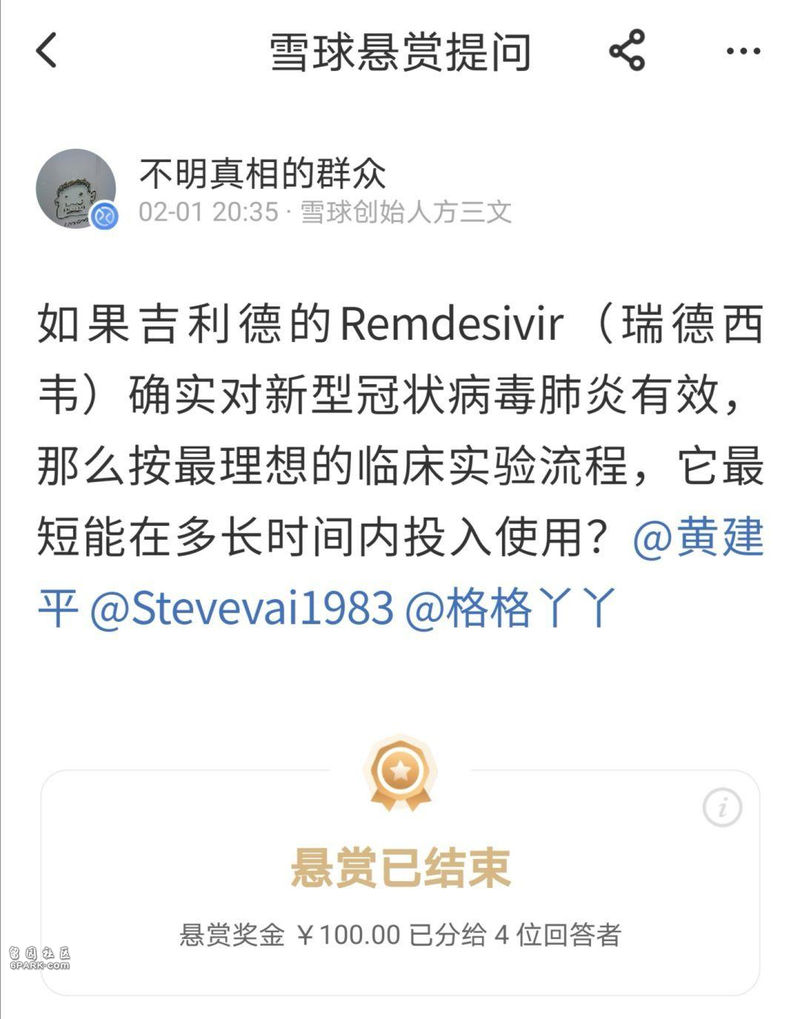
Task: Open 不明真相的群众's profile avatar
Action: 76,188
